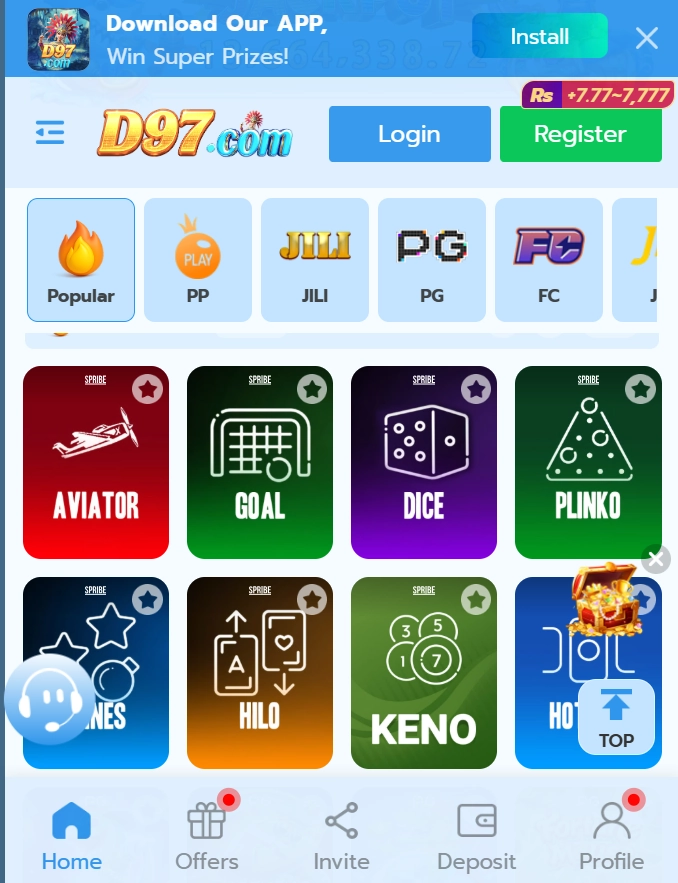Open the side menu drawer
The width and height of the screenshot is (678, 883).
(50, 132)
